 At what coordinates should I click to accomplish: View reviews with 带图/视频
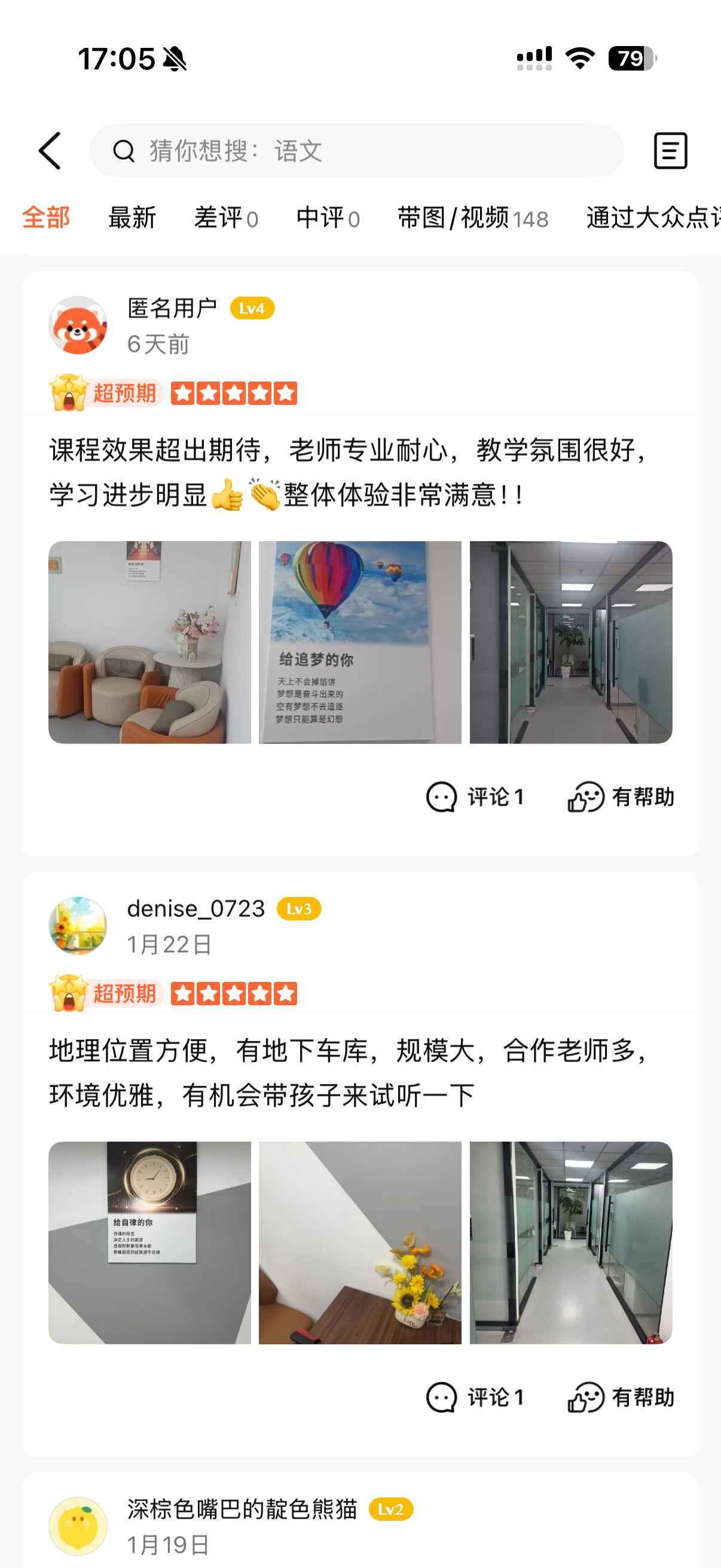[473, 218]
